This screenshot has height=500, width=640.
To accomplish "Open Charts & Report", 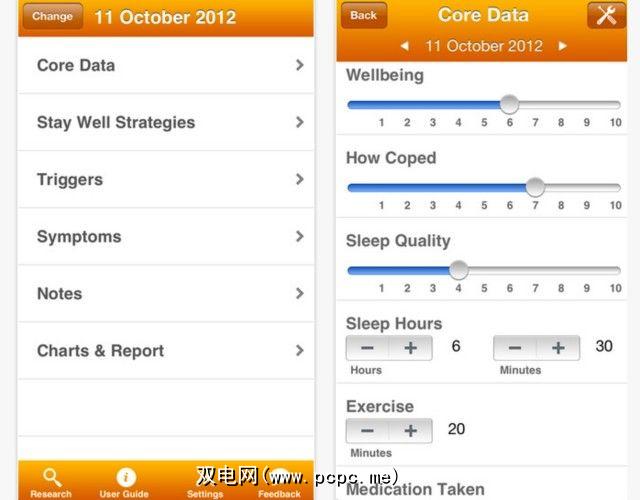I will coord(165,351).
